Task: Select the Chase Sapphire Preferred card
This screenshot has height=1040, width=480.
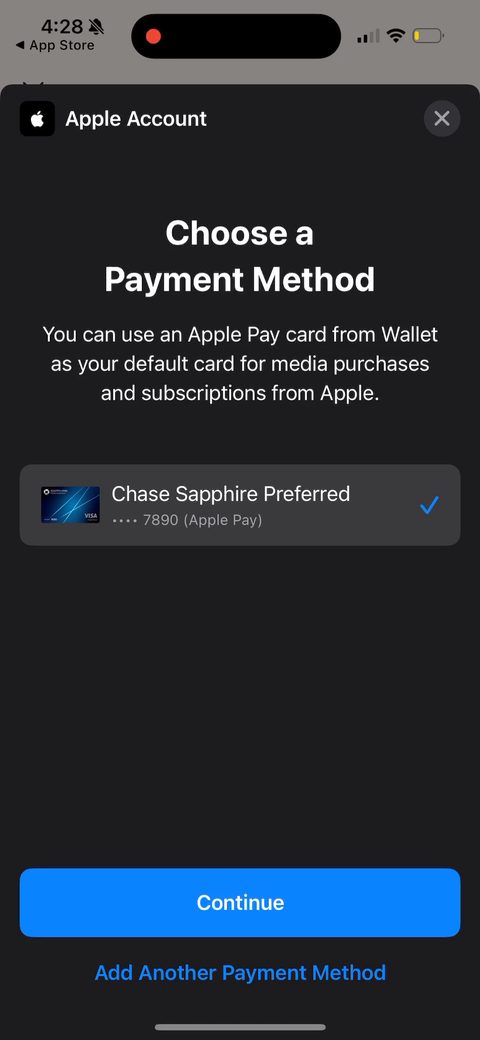Action: [x=240, y=505]
